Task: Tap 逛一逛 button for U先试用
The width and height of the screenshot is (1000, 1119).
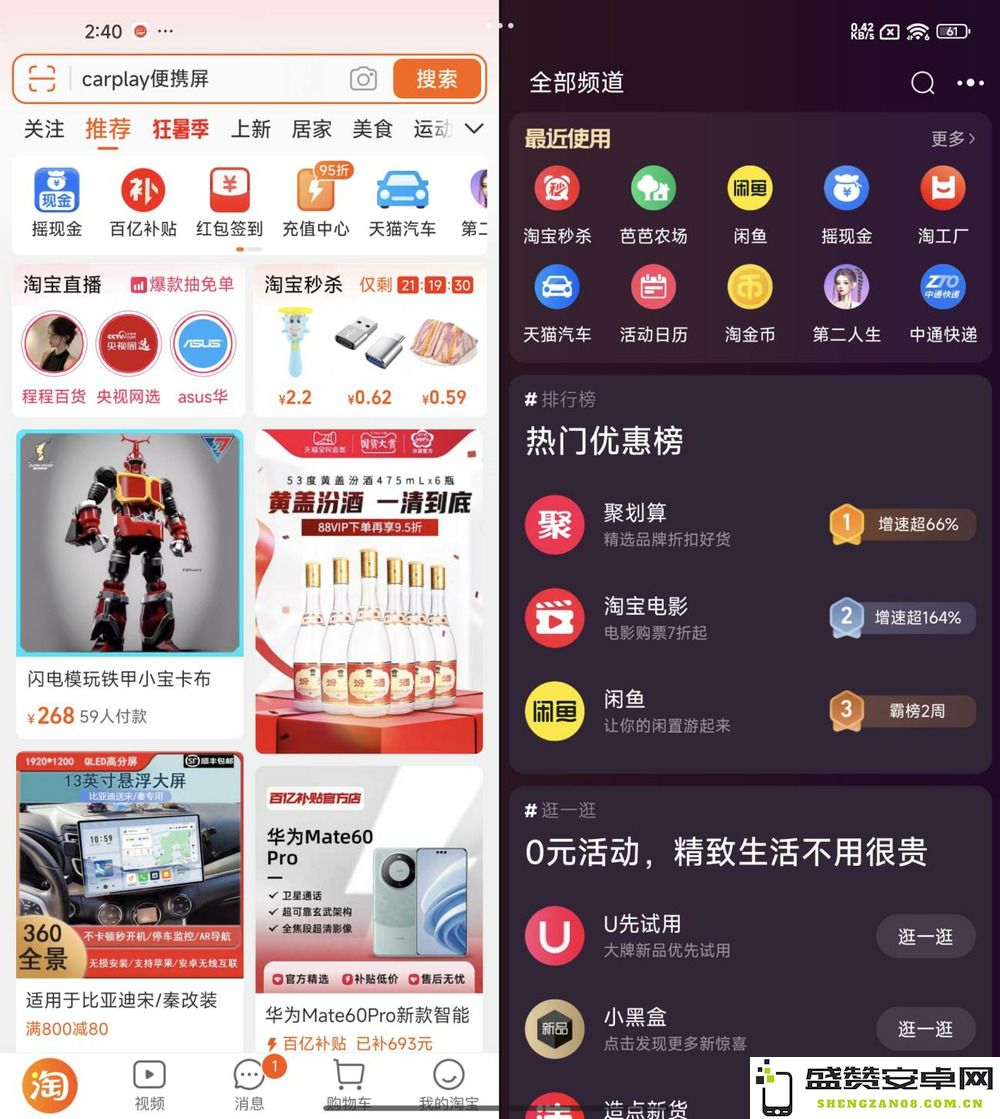Action: pos(925,937)
